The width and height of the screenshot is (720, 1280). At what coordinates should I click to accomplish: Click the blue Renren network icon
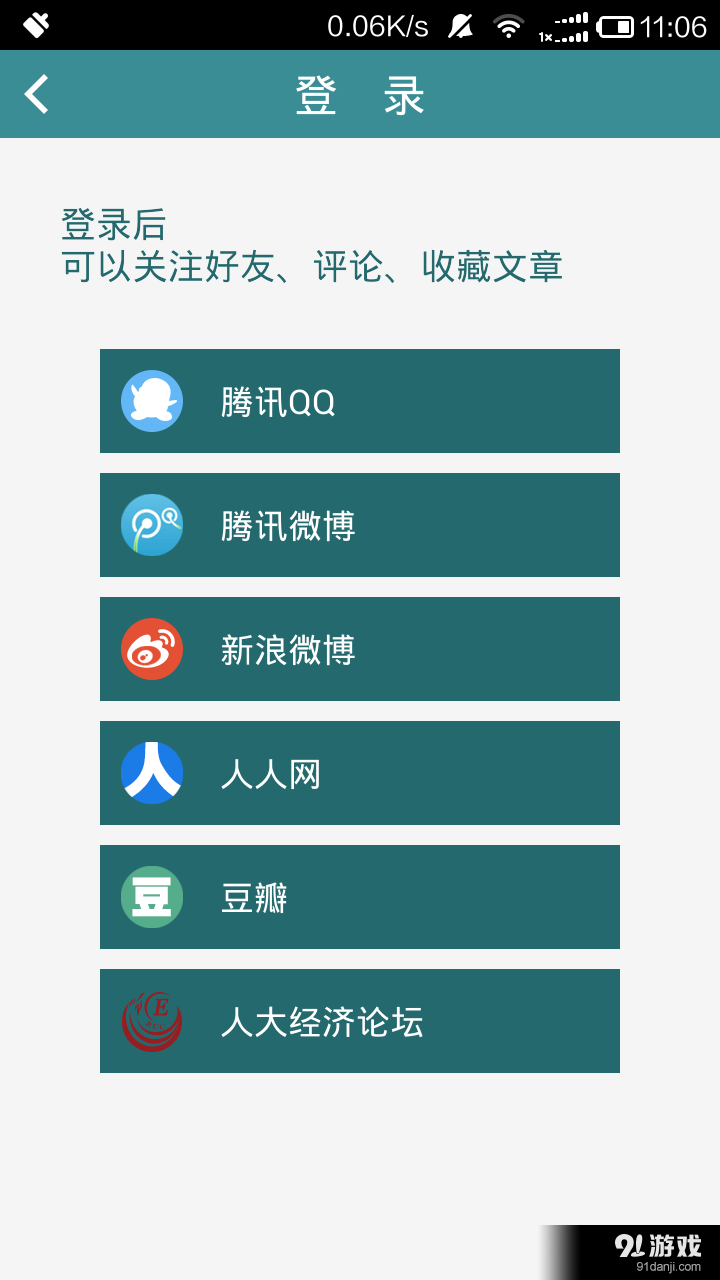pyautogui.click(x=152, y=772)
